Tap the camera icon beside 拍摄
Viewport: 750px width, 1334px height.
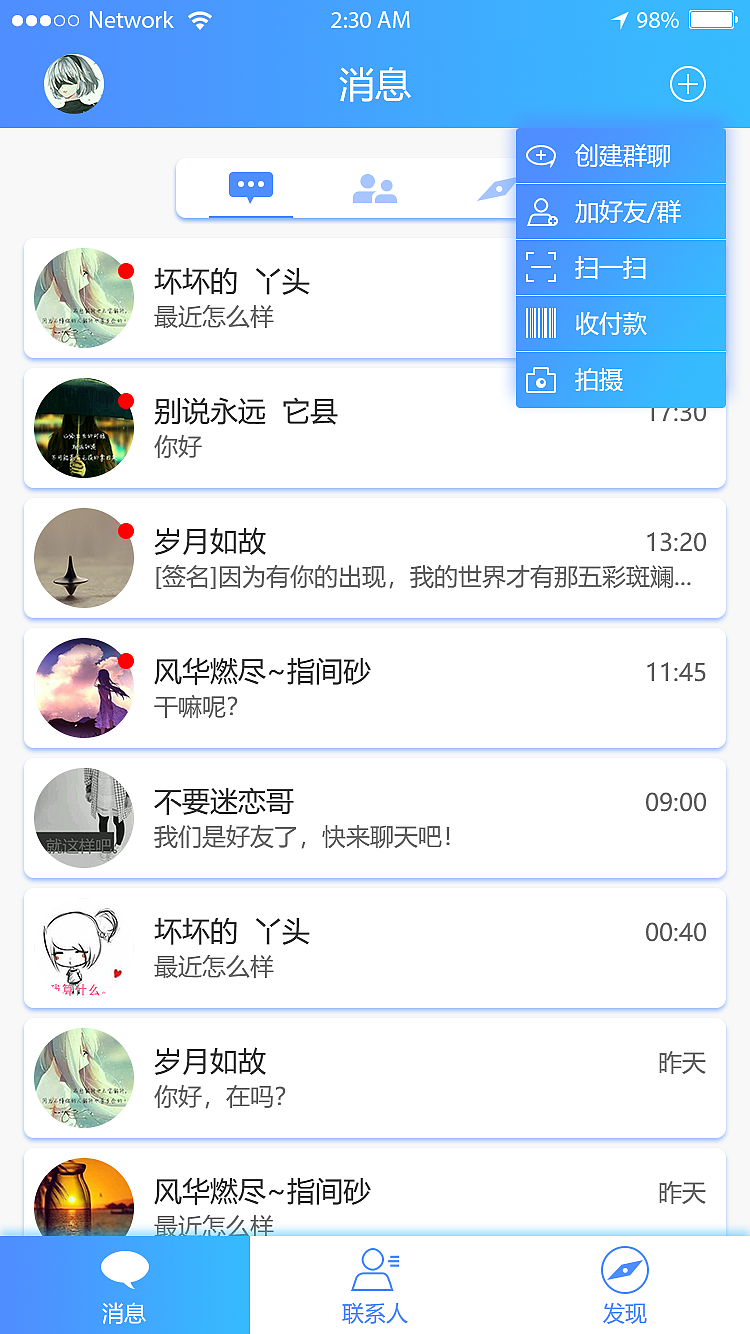coord(541,380)
